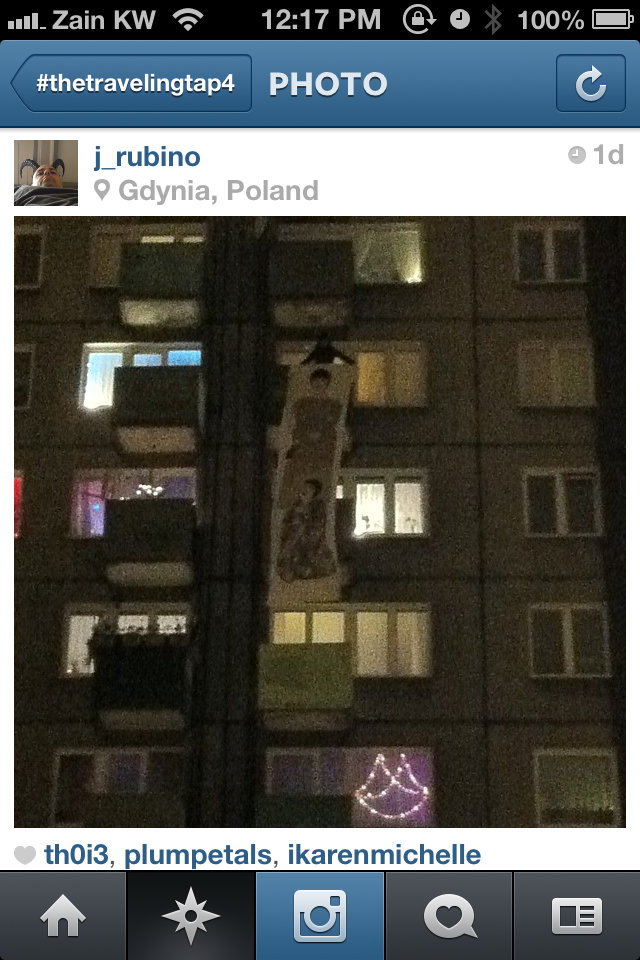Switch to the Explore star tab
Viewport: 640px width, 960px height.
(x=191, y=916)
